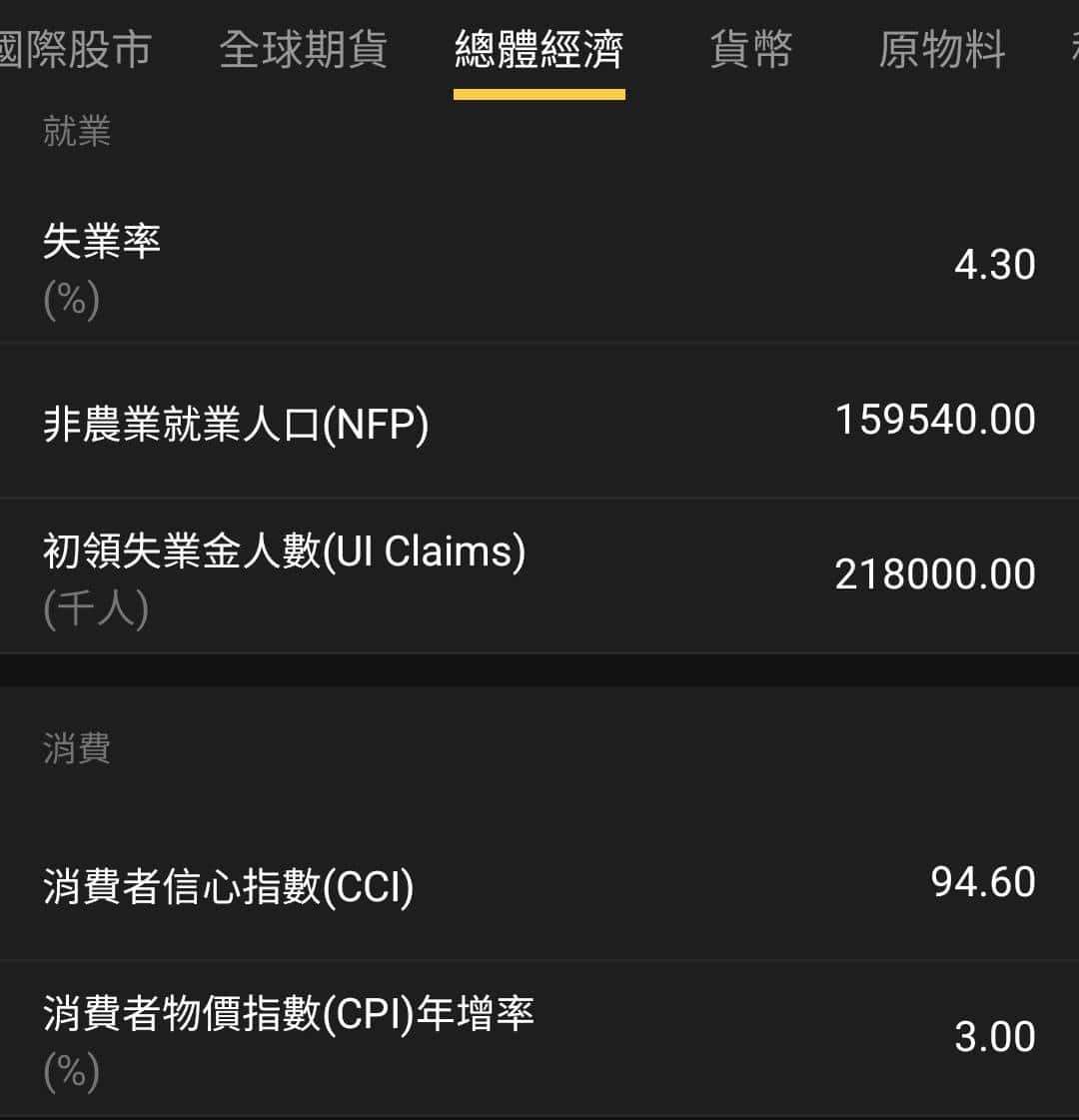Open the 全球期貨 tab
The height and width of the screenshot is (1120, 1079).
303,50
